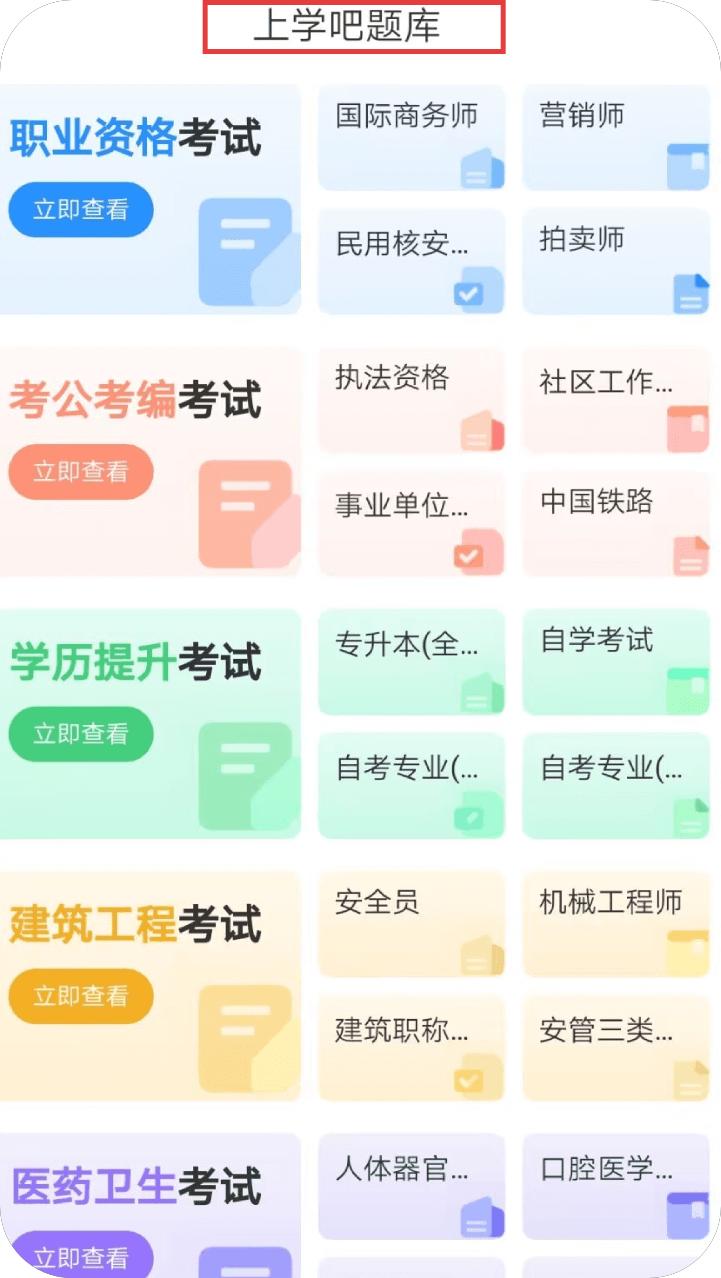Open the 国际商务师 card
Viewport: 721px width, 1278px height.
tap(412, 138)
